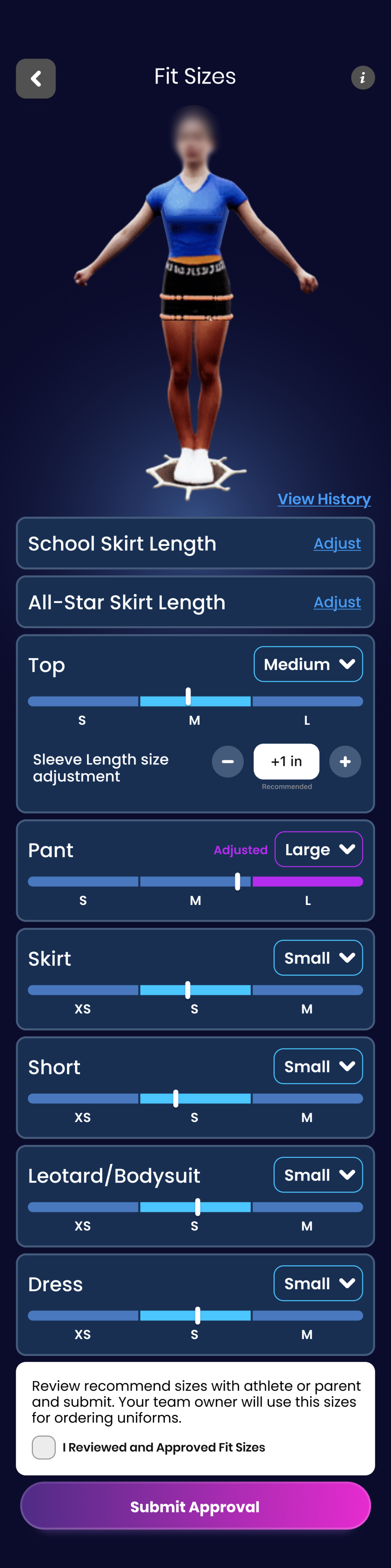Increase sleeve length adjustment
The image size is (391, 1568).
click(345, 761)
